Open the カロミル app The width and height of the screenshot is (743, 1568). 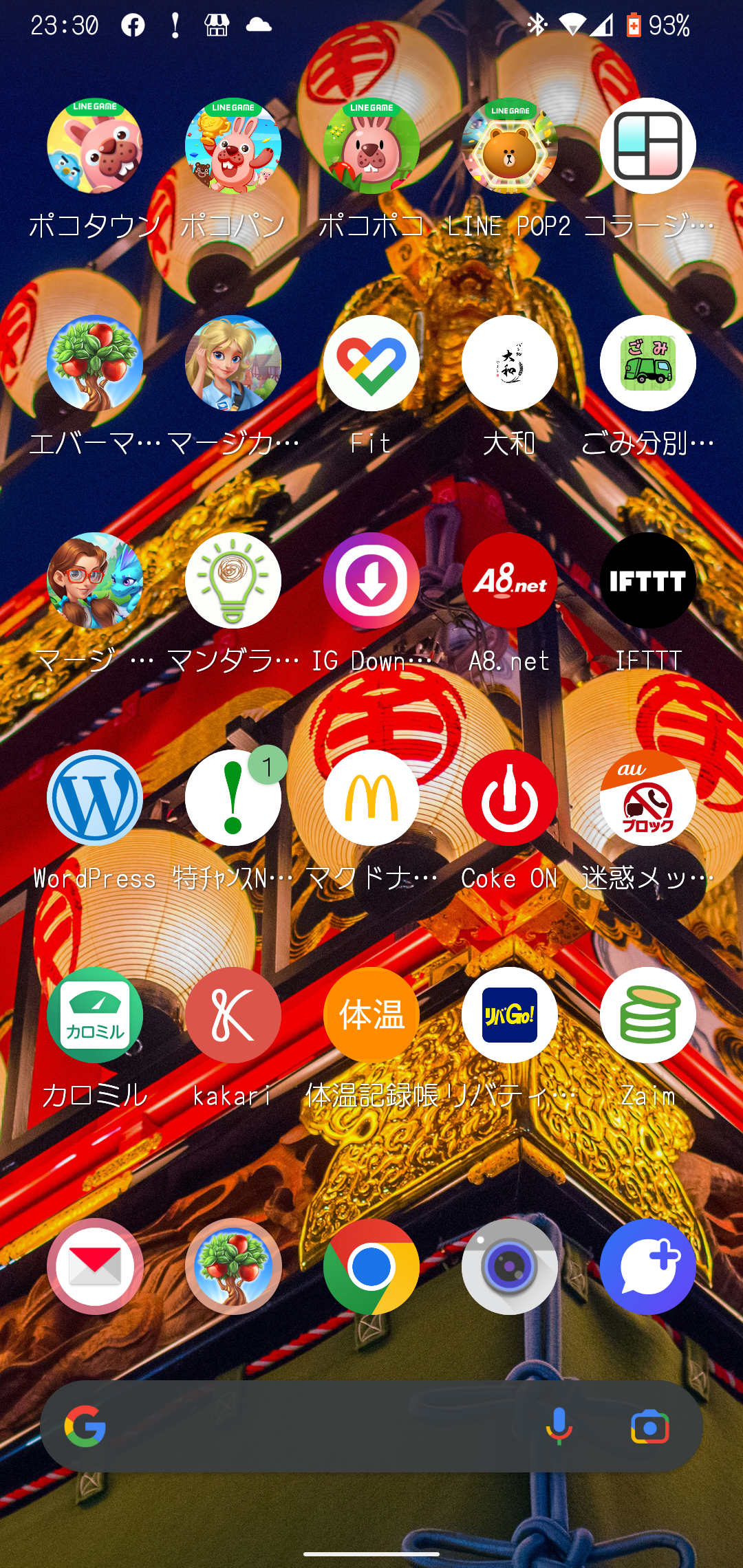(x=95, y=1015)
